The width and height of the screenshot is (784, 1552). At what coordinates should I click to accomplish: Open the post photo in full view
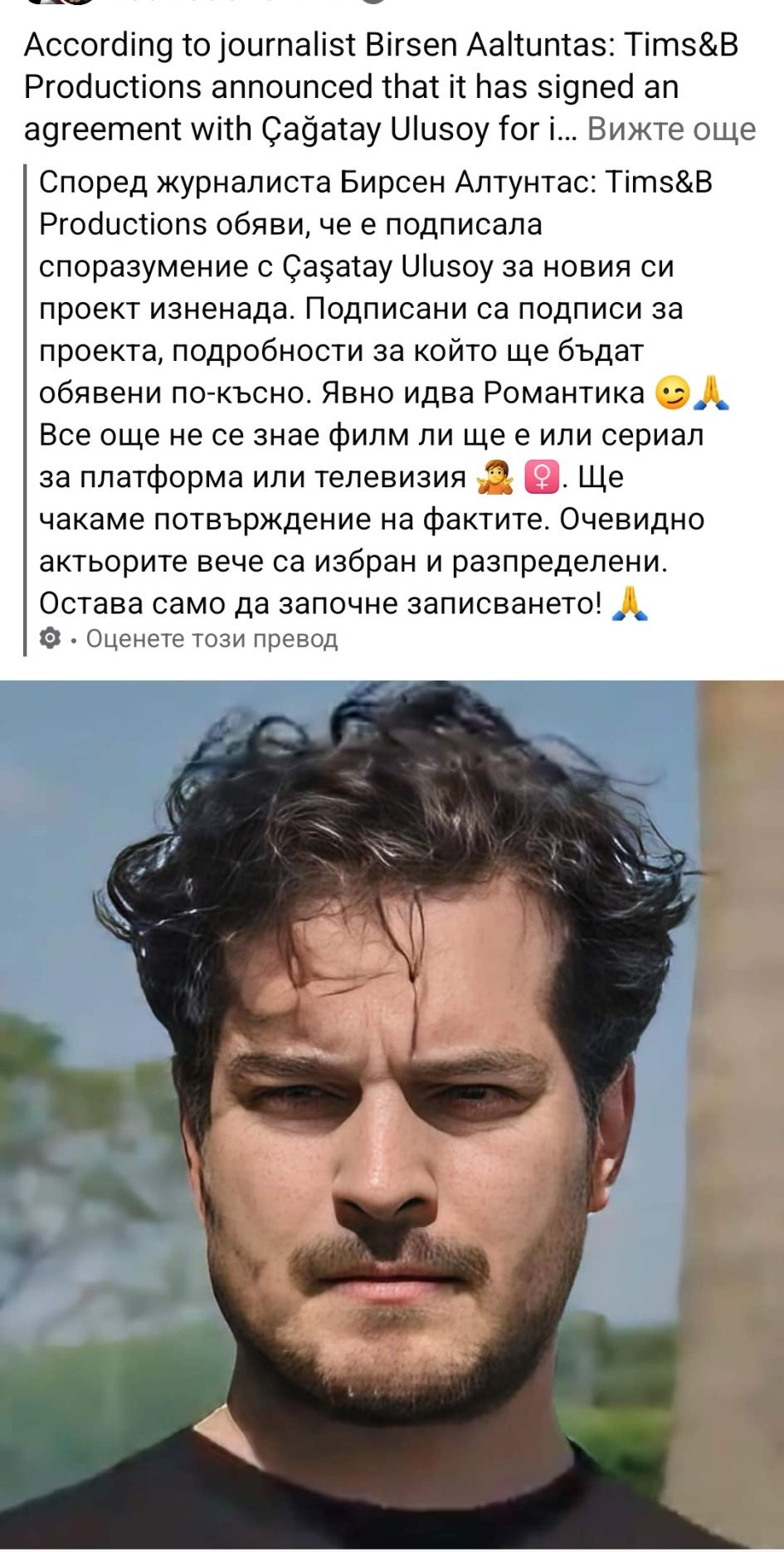(392, 1112)
